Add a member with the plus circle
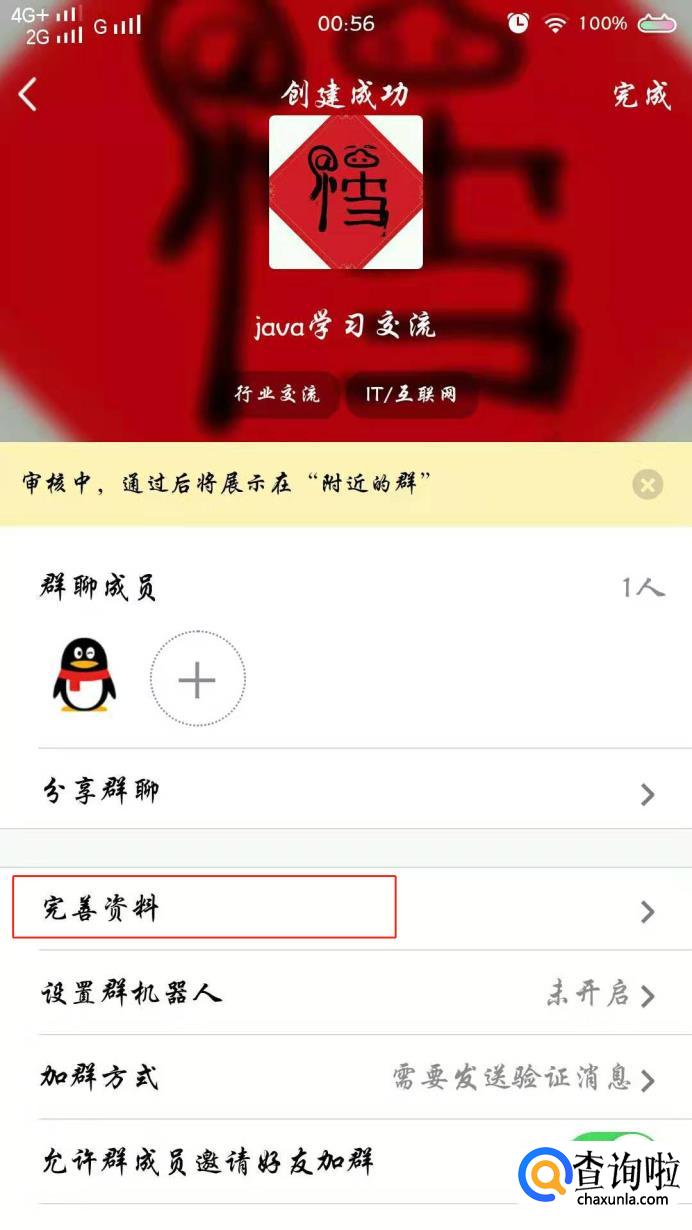 click(x=197, y=681)
